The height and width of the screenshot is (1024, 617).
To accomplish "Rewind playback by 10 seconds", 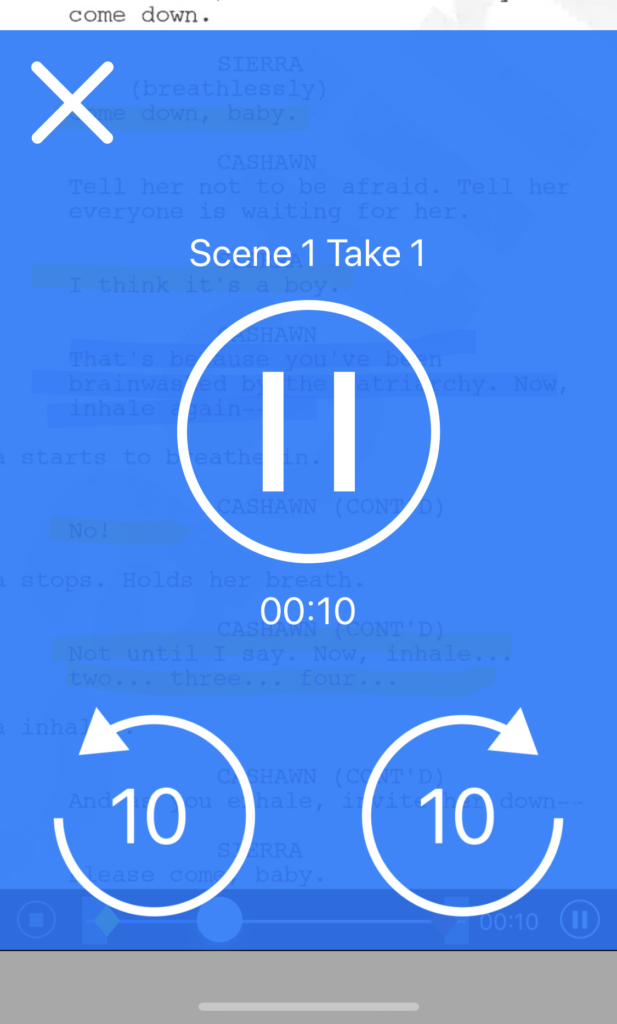I will (x=154, y=811).
